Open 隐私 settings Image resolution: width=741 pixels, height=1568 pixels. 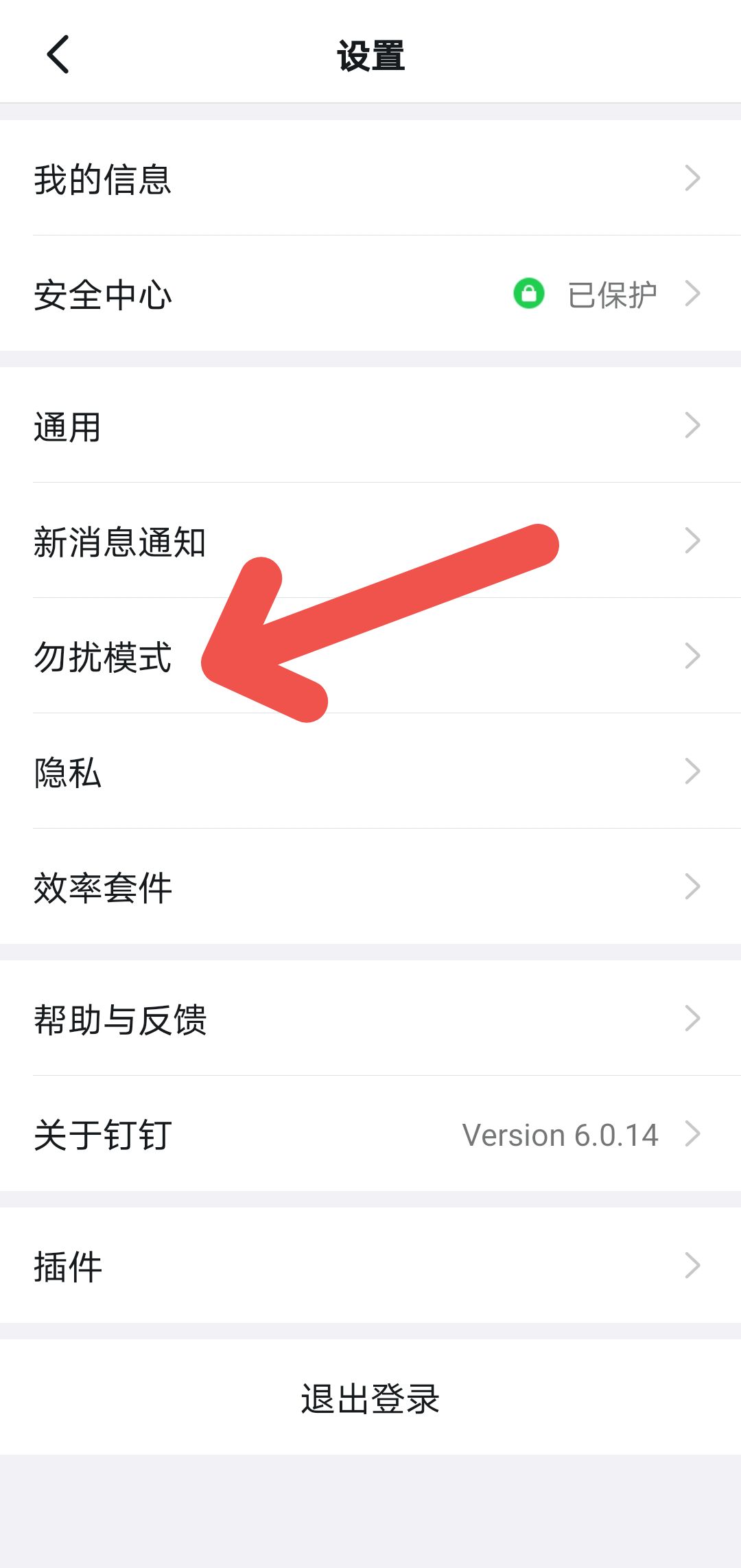pos(370,772)
